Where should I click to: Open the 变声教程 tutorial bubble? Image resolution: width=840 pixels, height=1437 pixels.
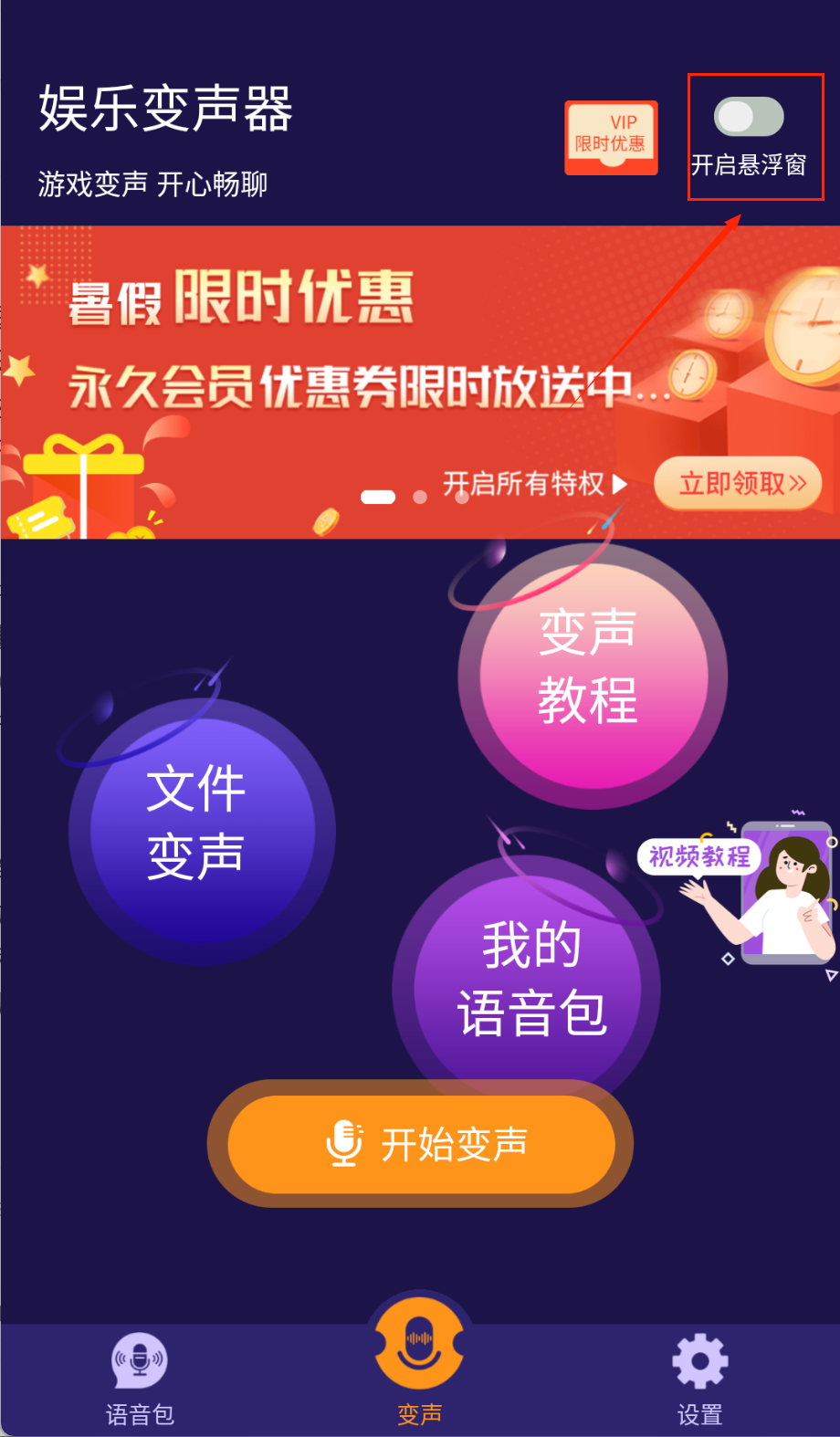(x=593, y=676)
